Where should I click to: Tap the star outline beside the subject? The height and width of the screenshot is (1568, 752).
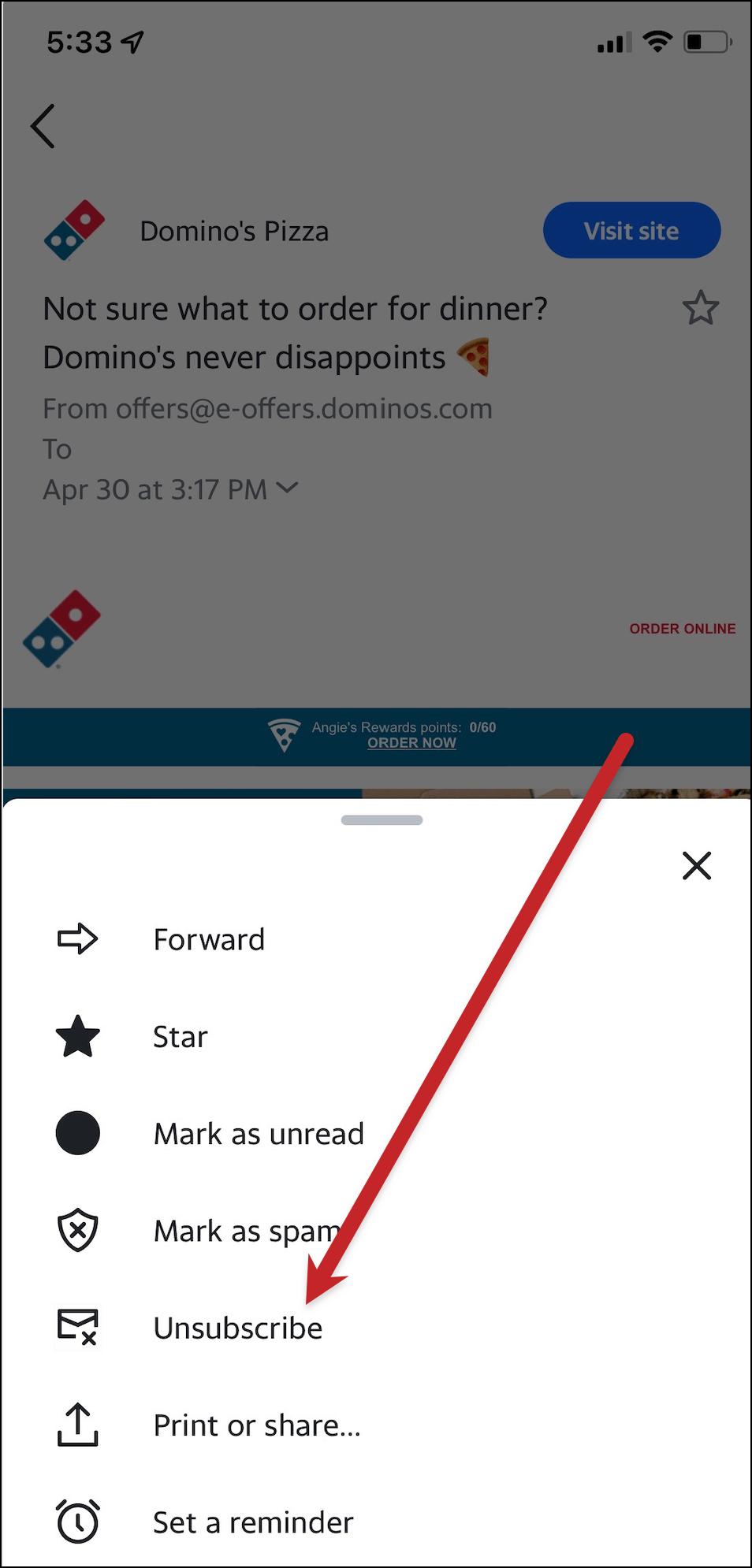(700, 308)
